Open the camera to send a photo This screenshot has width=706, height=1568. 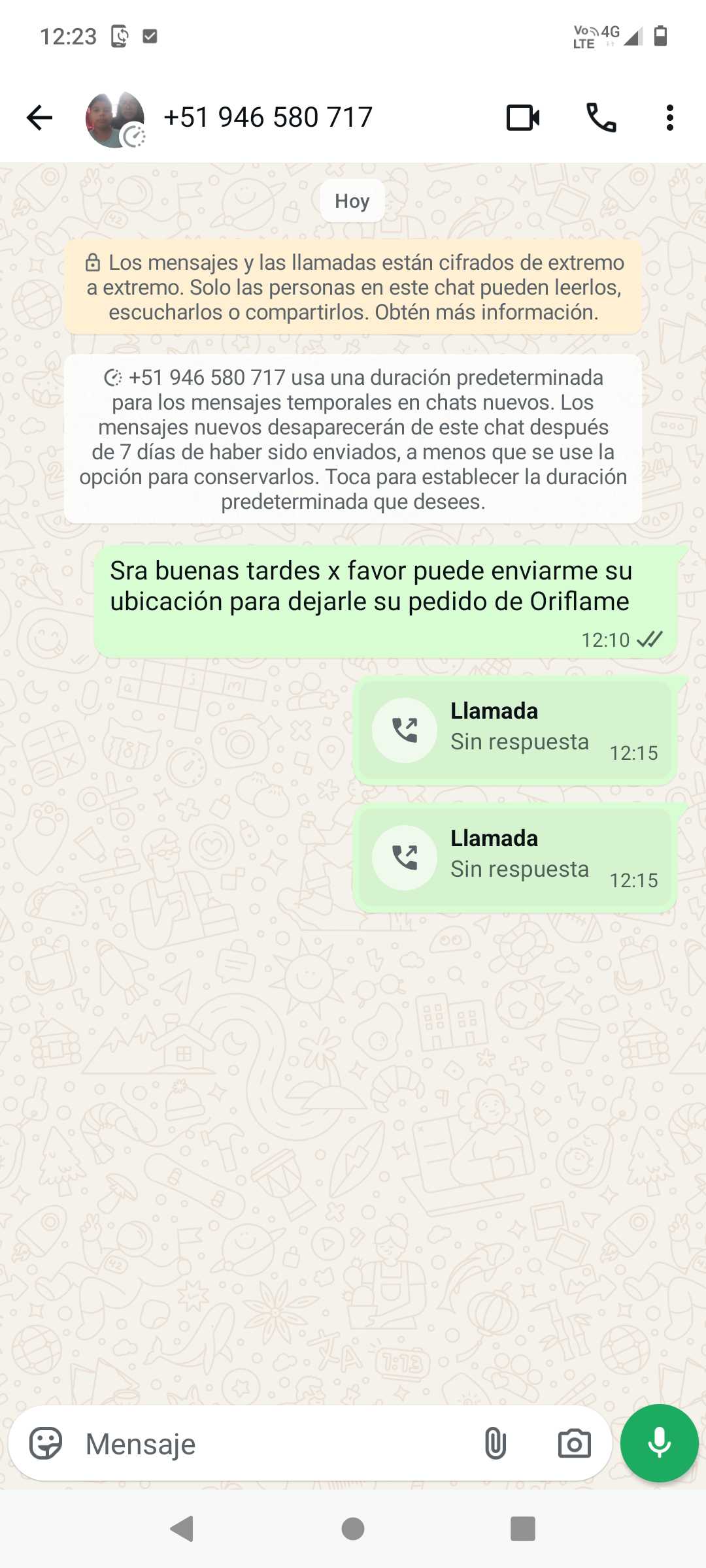pyautogui.click(x=574, y=1444)
